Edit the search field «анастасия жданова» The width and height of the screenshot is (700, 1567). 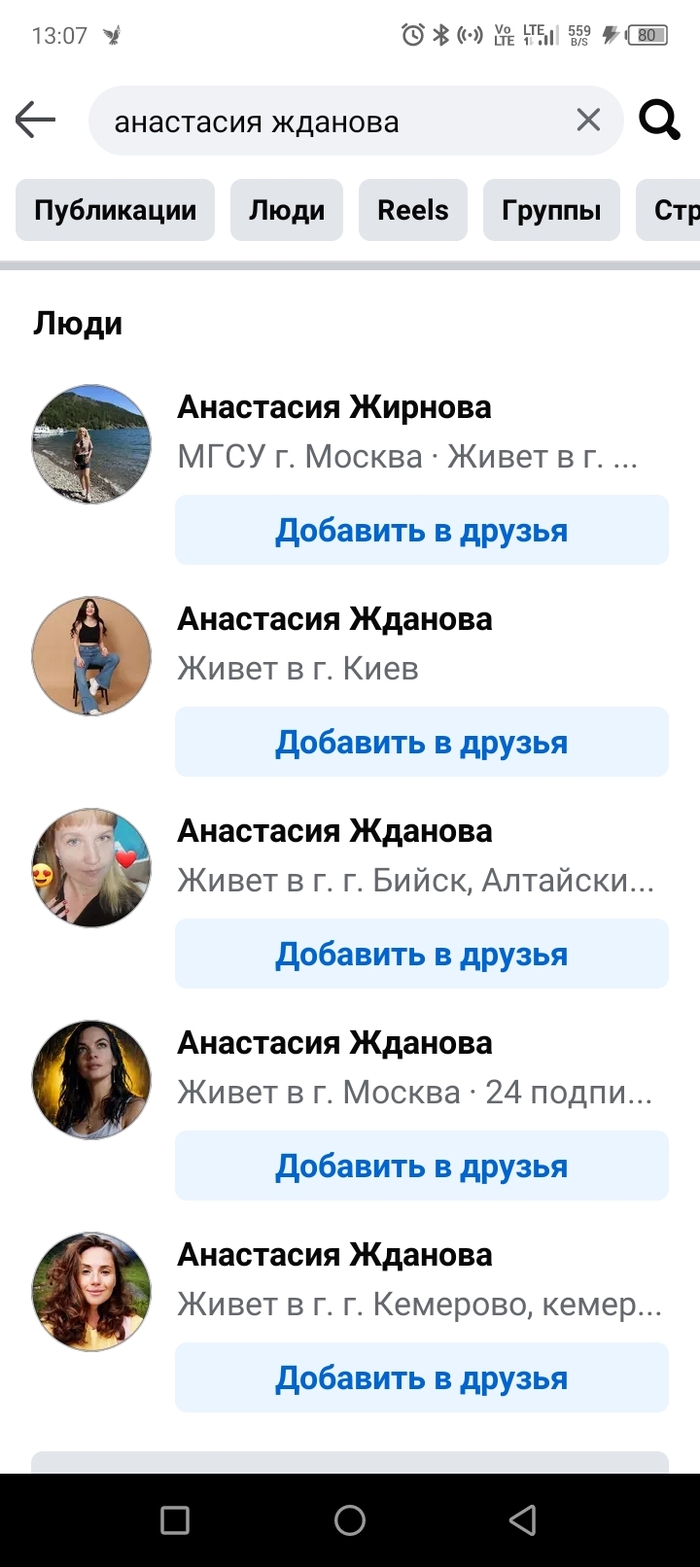point(330,122)
